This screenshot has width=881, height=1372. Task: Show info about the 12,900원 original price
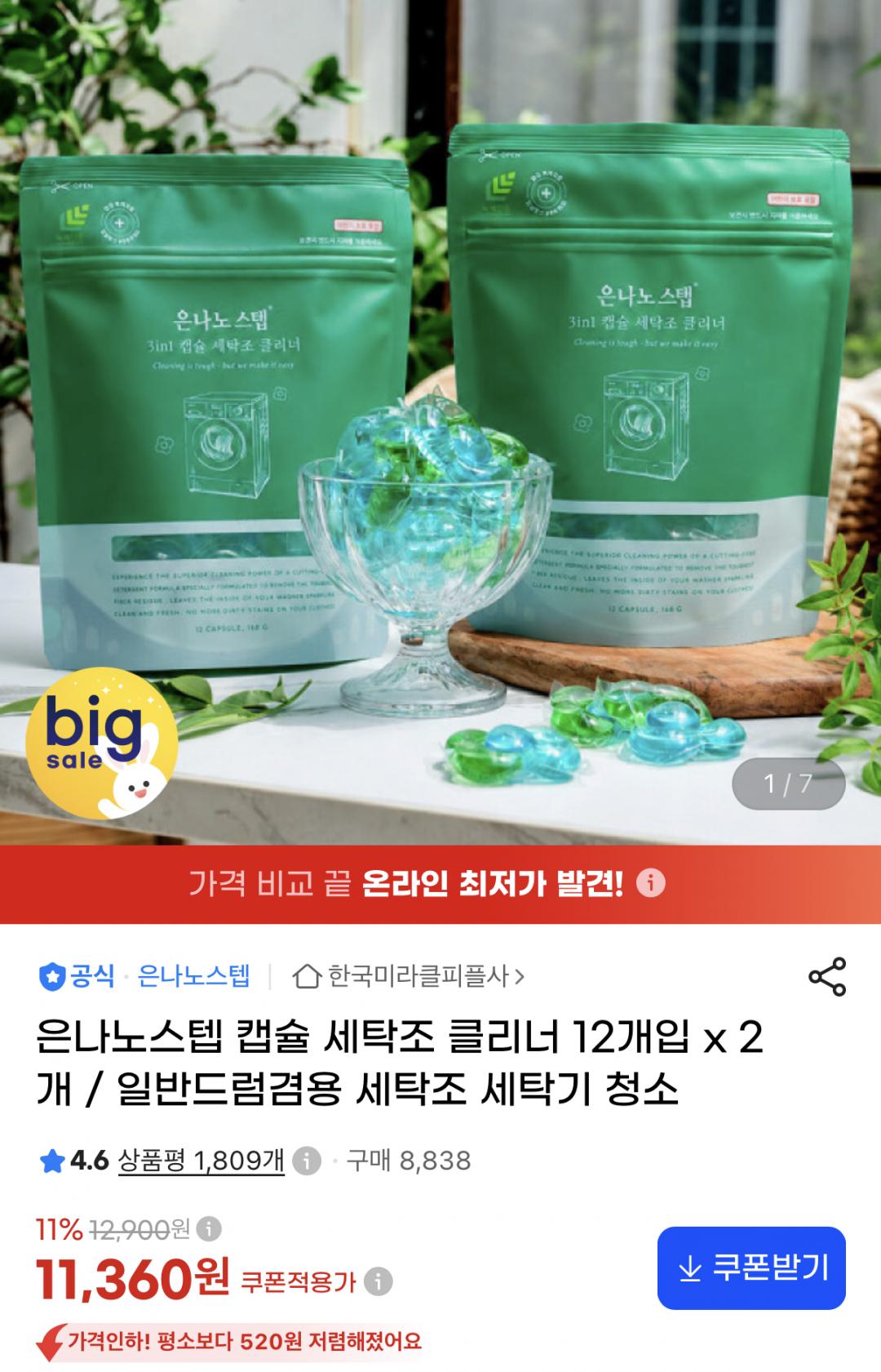pos(209,1228)
